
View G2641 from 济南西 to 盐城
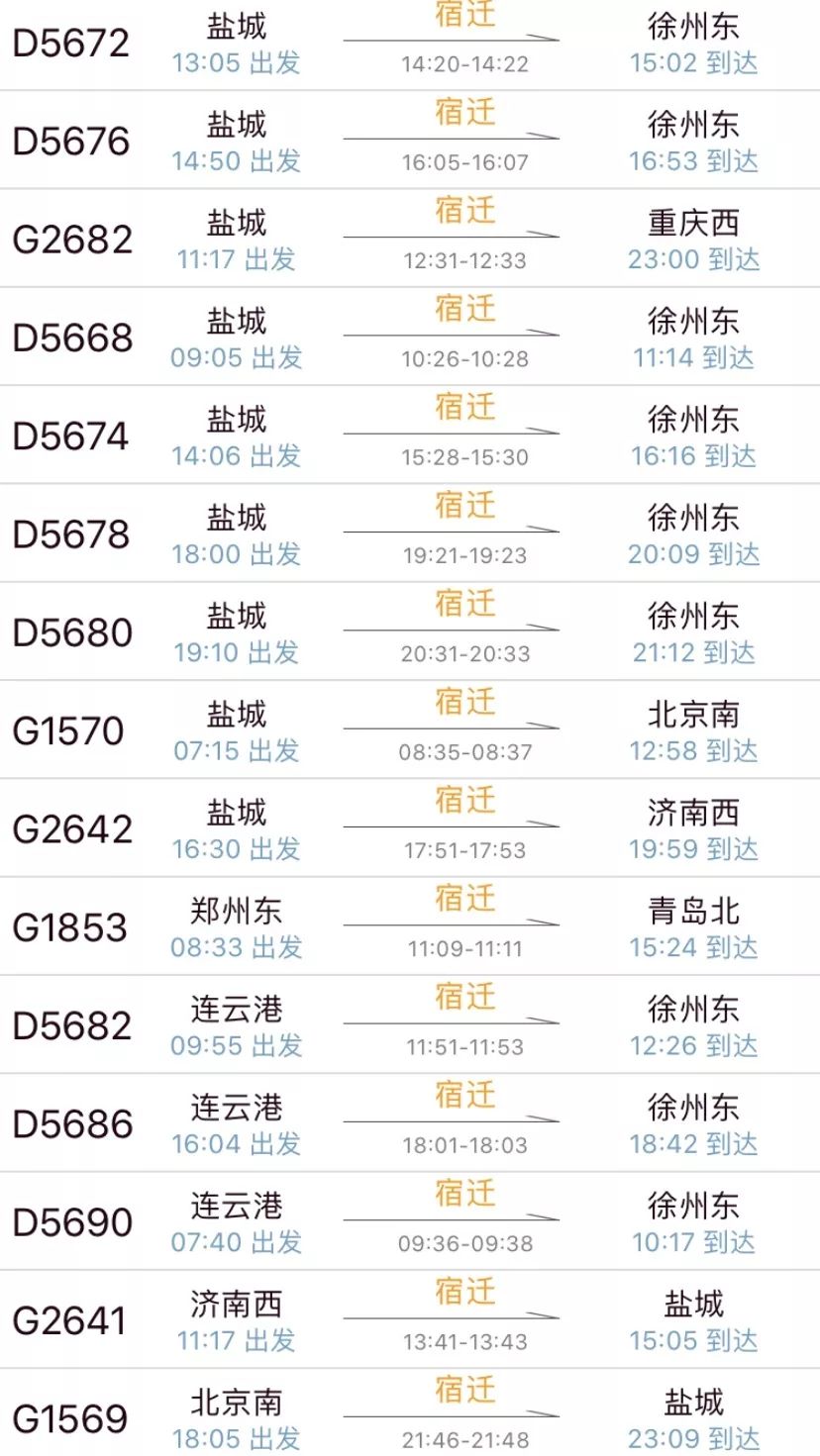[410, 1319]
